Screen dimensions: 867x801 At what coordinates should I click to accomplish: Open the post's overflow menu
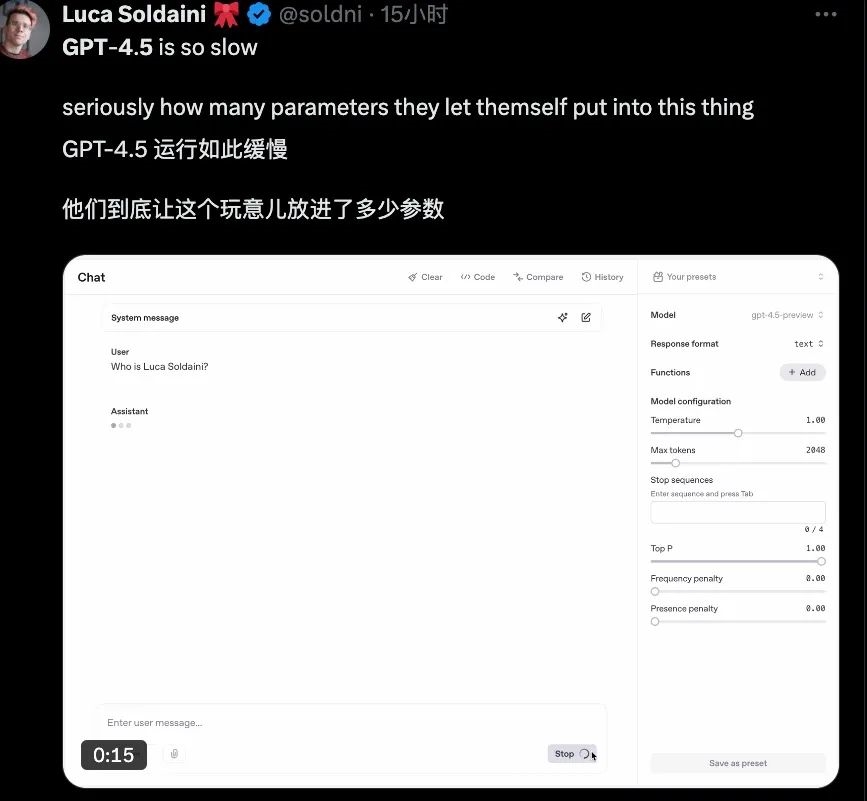tap(825, 15)
